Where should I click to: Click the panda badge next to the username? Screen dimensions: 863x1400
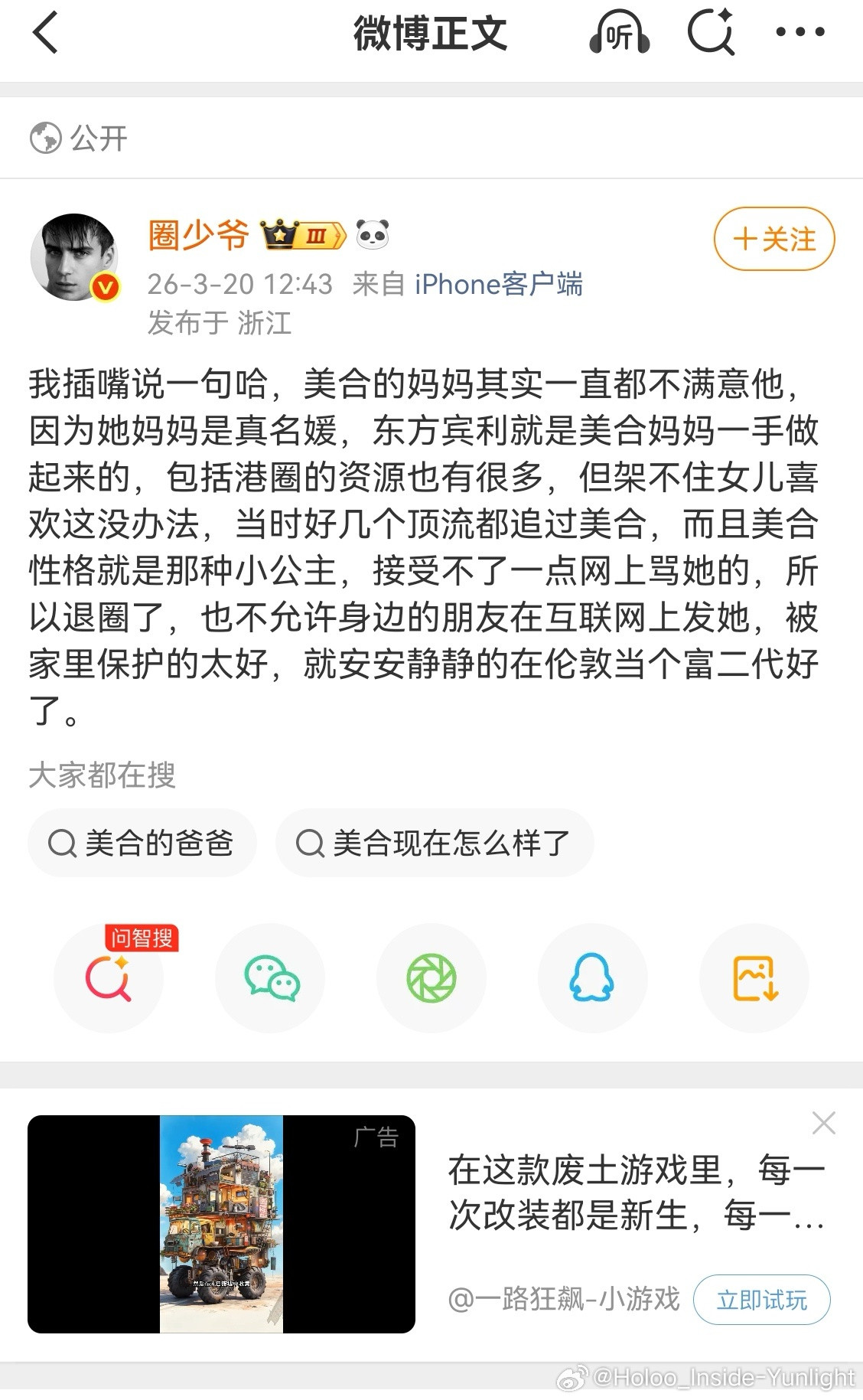click(x=372, y=234)
